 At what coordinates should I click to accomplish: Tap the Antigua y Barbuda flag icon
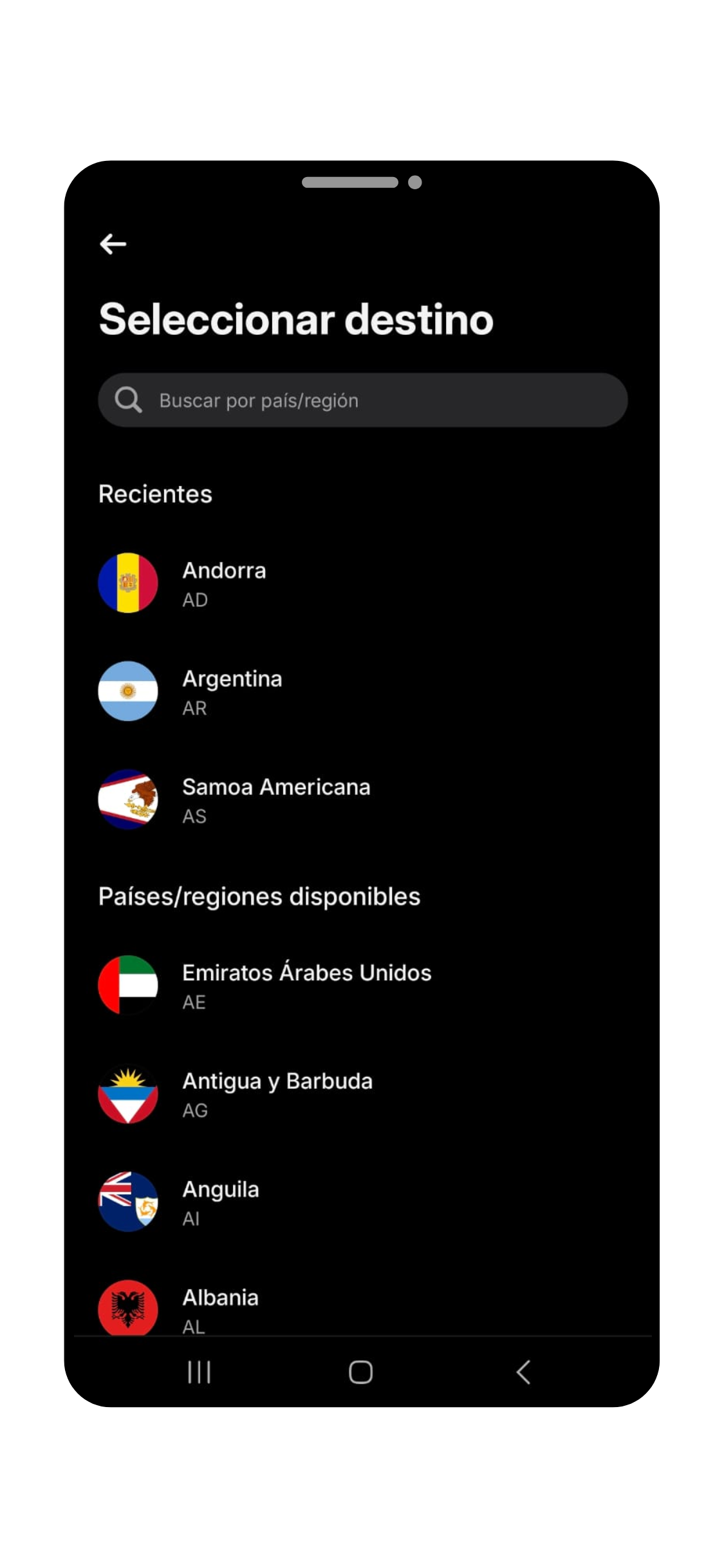tap(128, 1094)
